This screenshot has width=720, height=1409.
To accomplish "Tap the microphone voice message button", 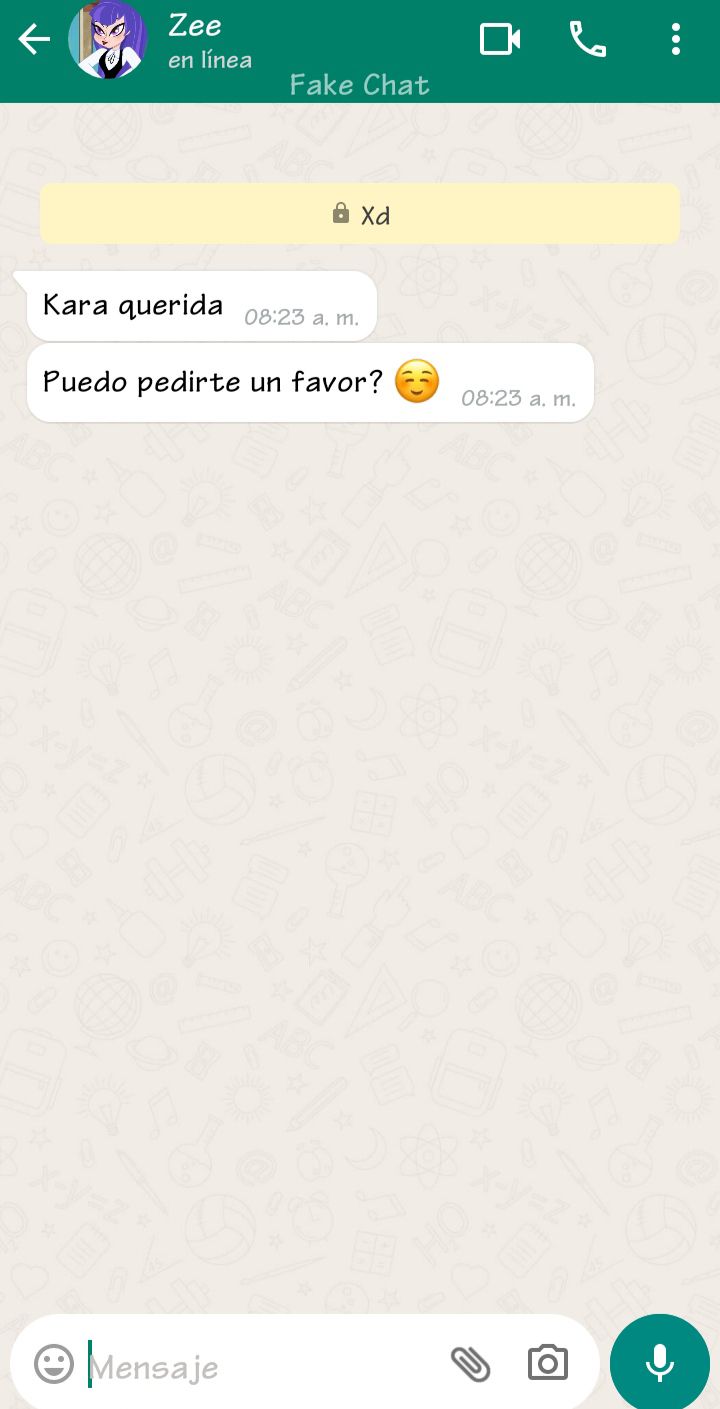I will click(x=659, y=1362).
